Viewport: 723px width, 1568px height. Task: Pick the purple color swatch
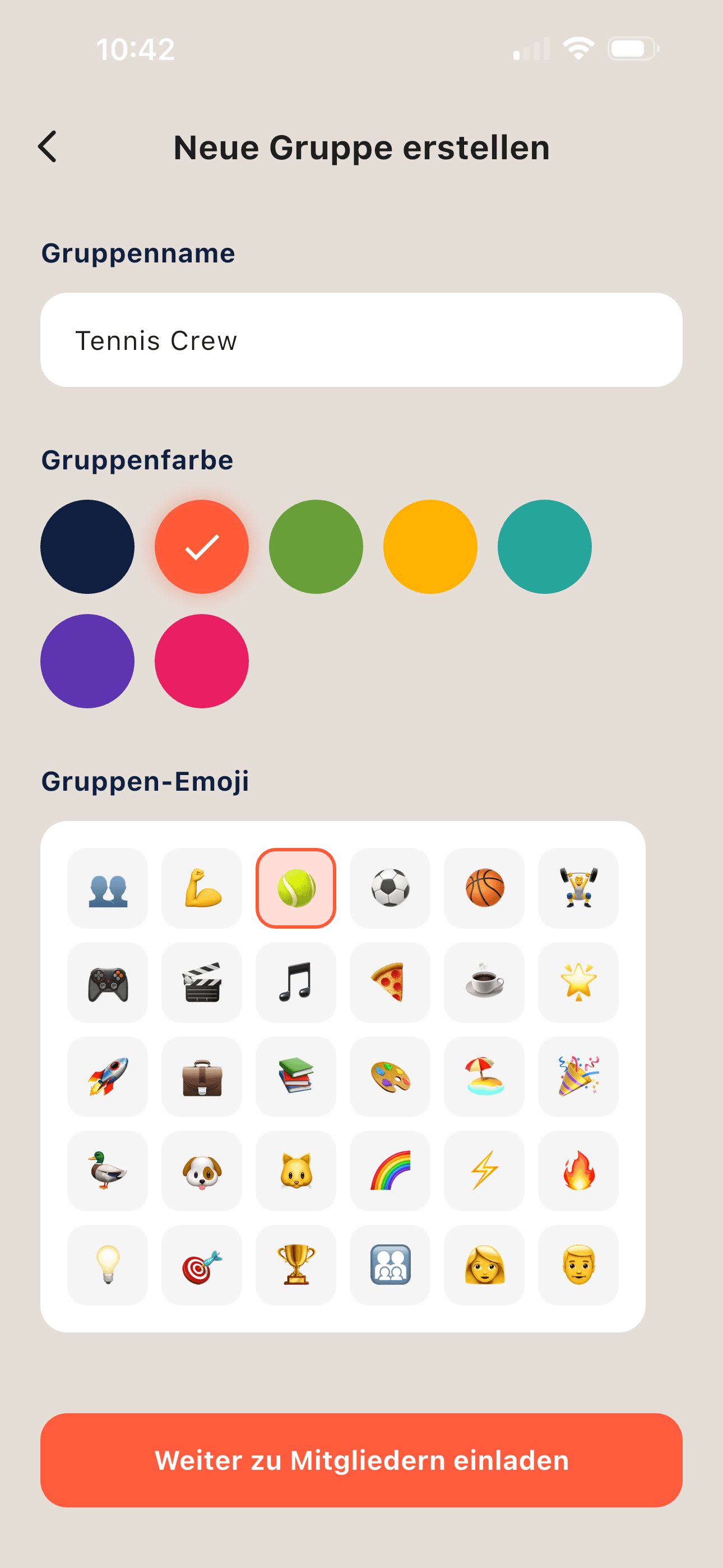[87, 661]
